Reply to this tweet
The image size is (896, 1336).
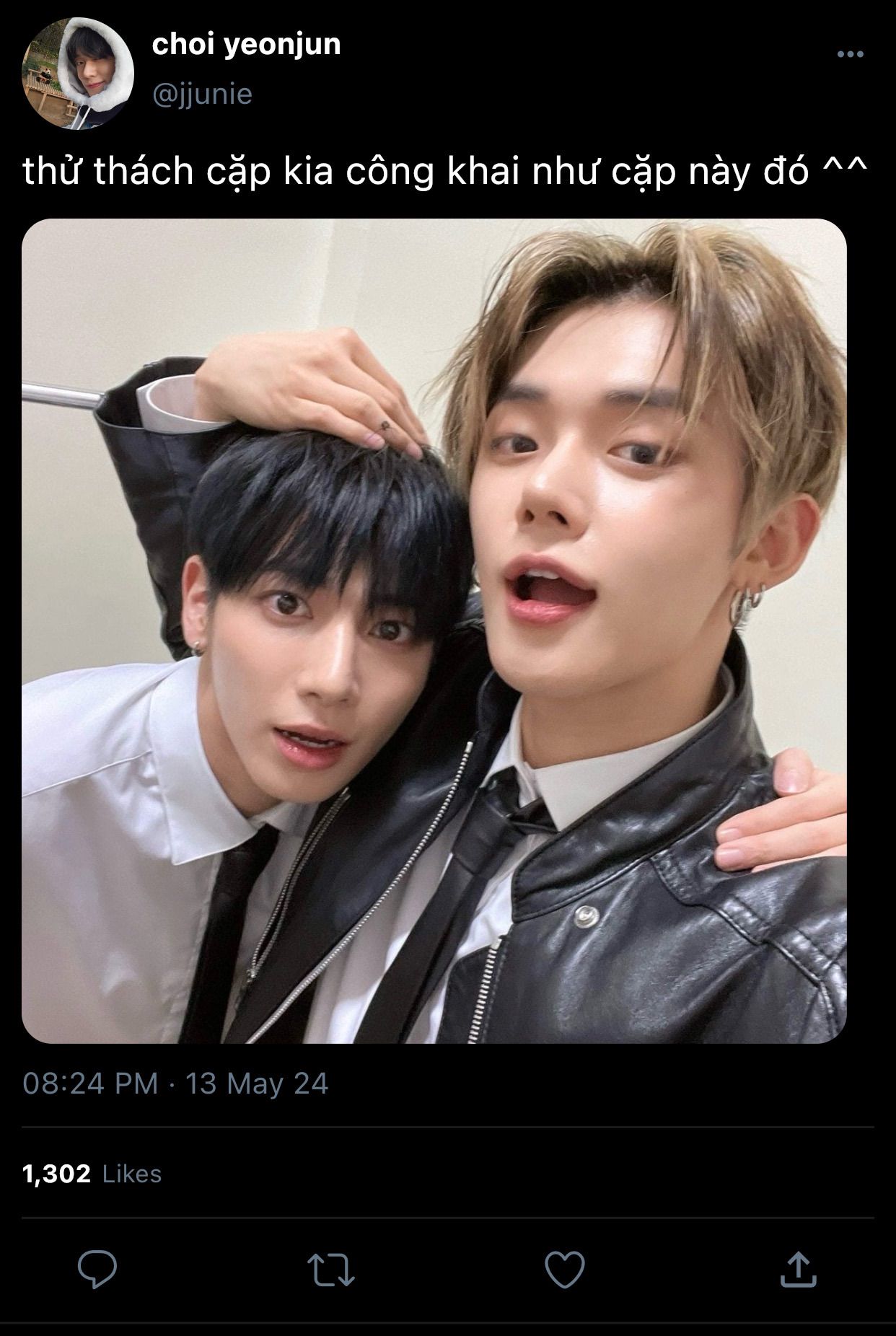(97, 1269)
